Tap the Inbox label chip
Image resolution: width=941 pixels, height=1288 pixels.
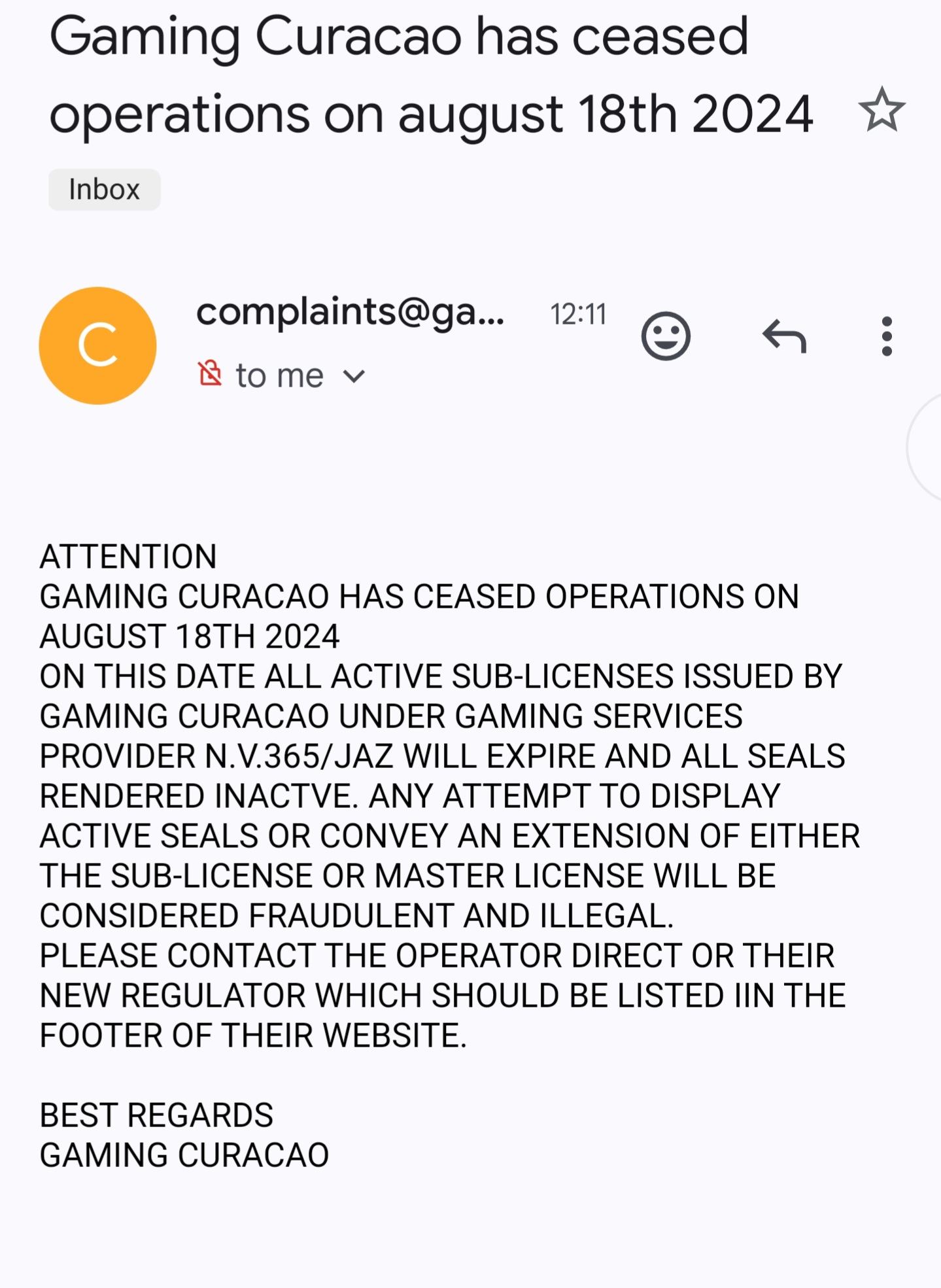point(105,190)
